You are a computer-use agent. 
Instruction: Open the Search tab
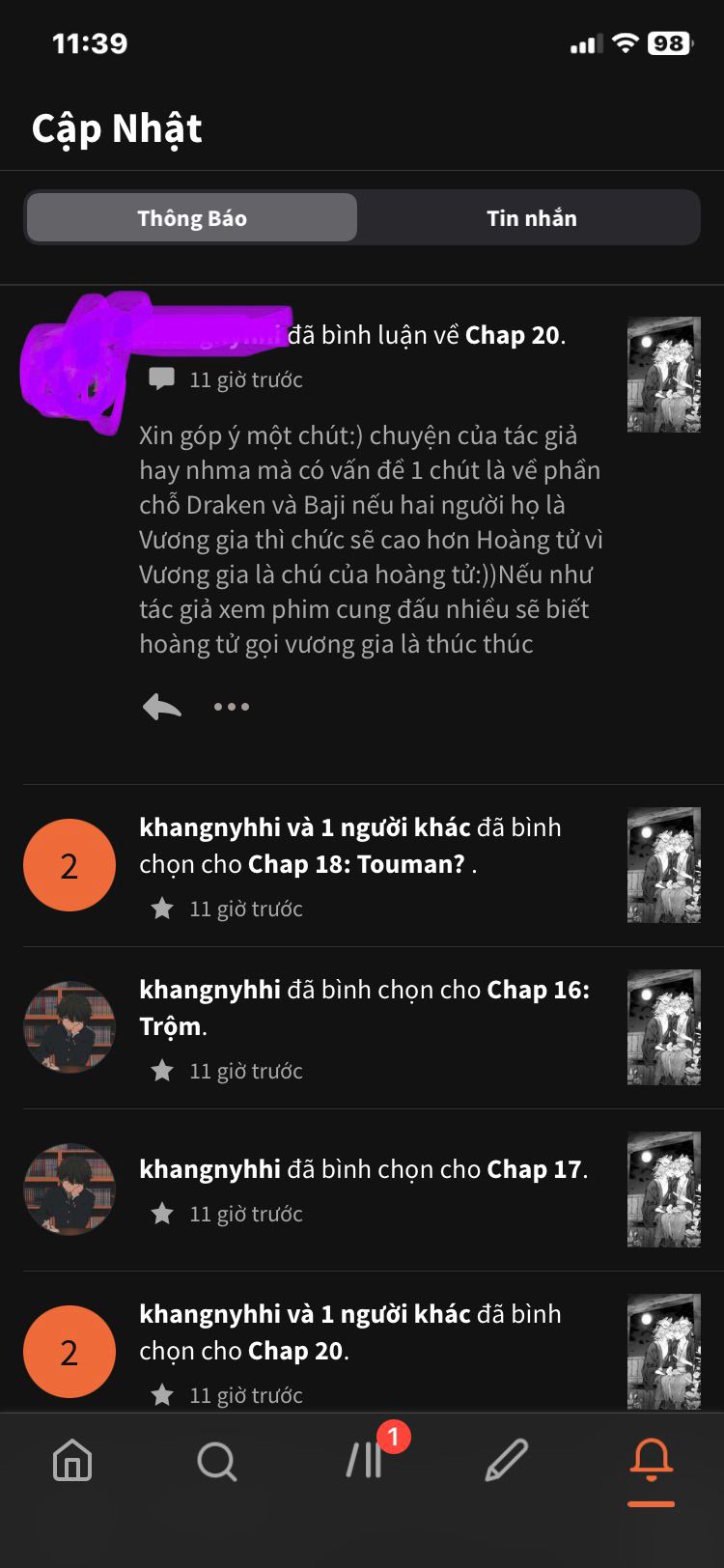click(216, 1461)
